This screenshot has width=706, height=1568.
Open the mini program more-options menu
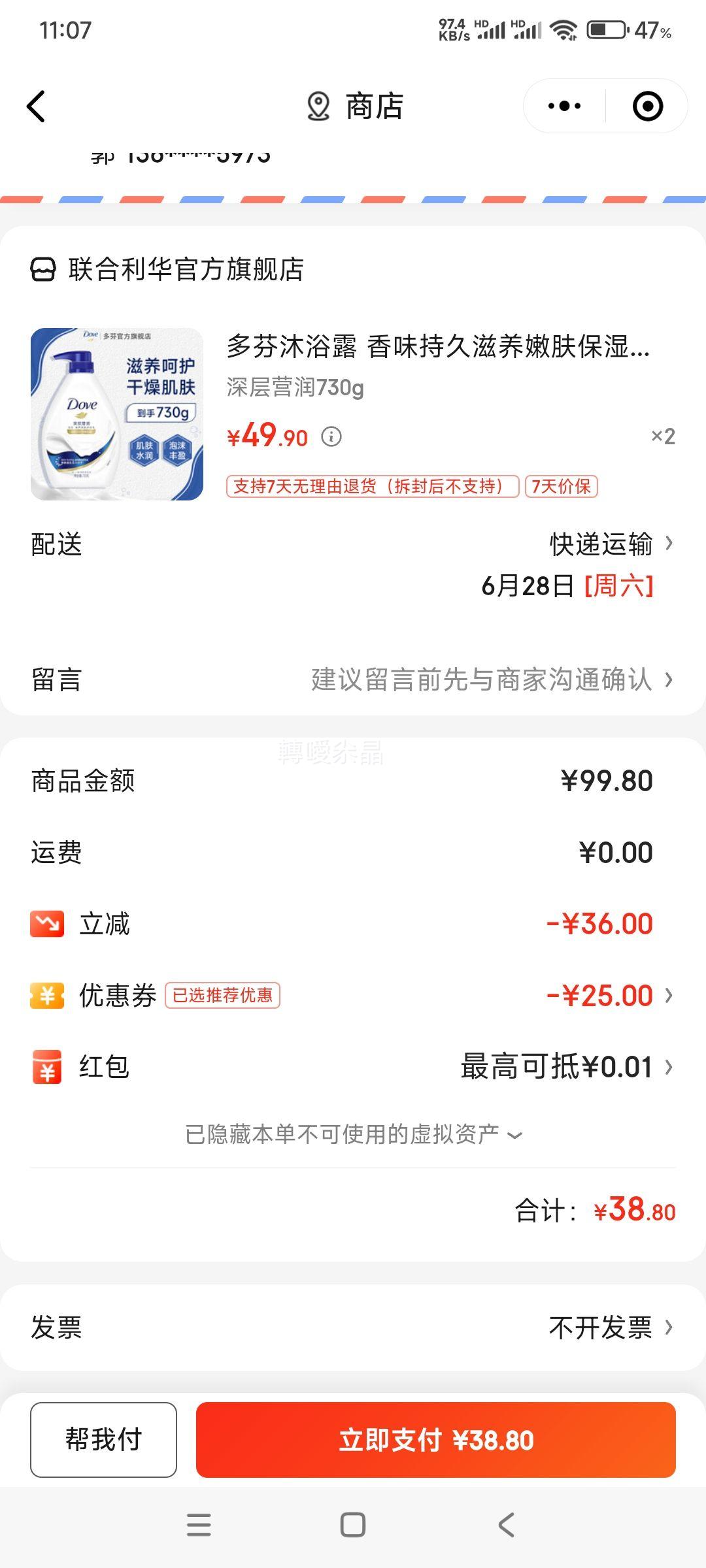coord(564,106)
